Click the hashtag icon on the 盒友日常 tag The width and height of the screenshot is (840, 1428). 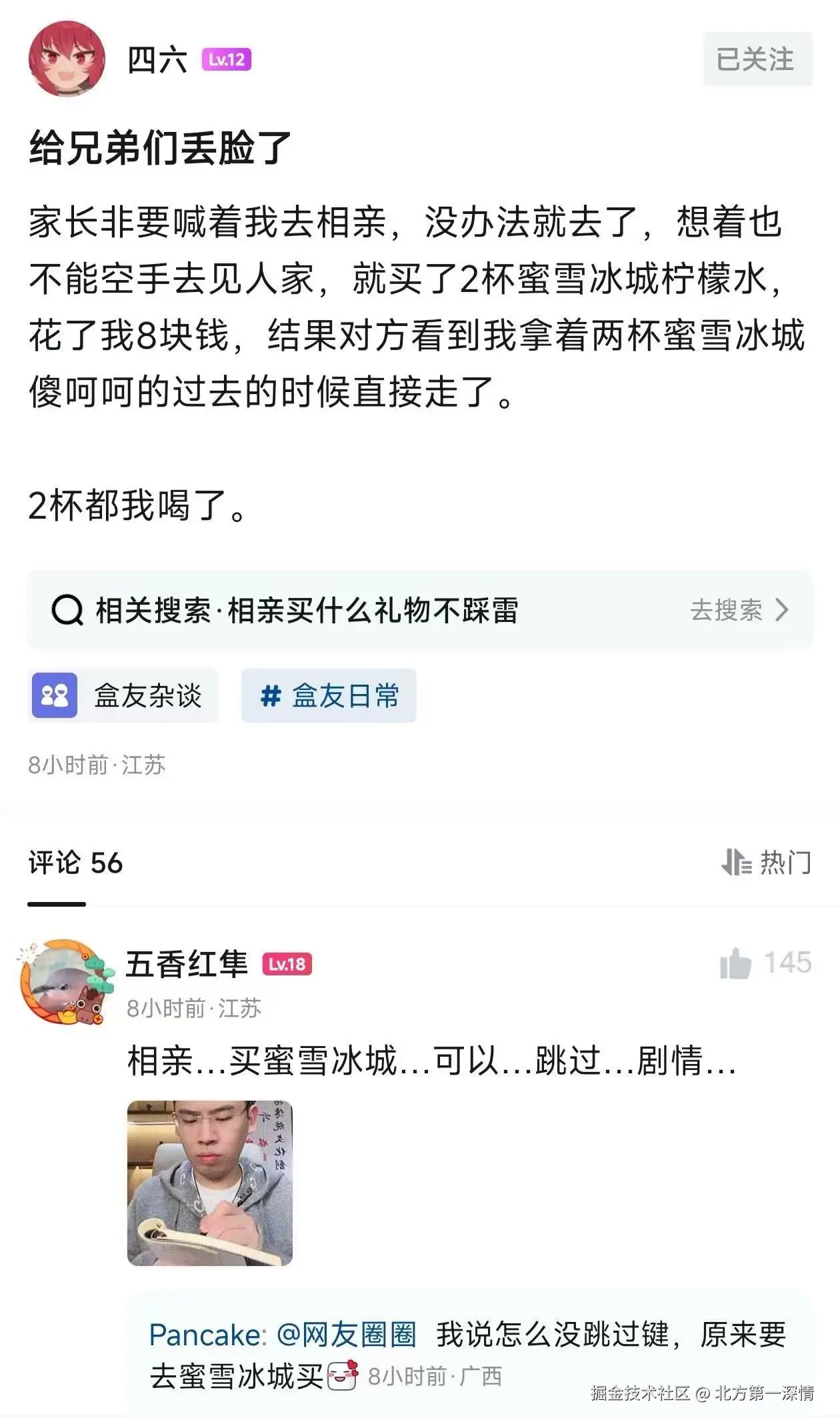(270, 695)
